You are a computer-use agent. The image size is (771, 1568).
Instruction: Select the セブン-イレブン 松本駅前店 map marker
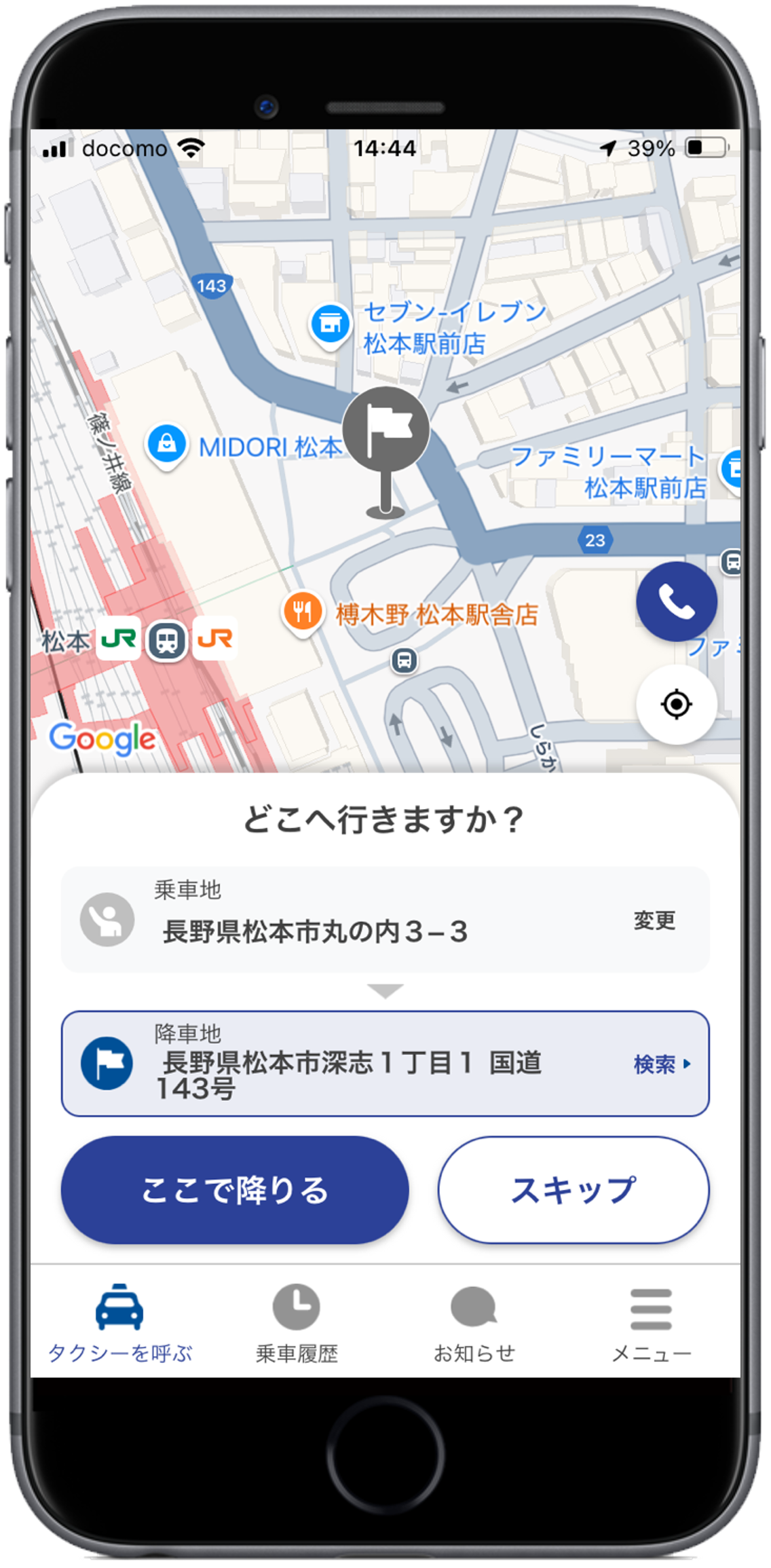(x=331, y=324)
